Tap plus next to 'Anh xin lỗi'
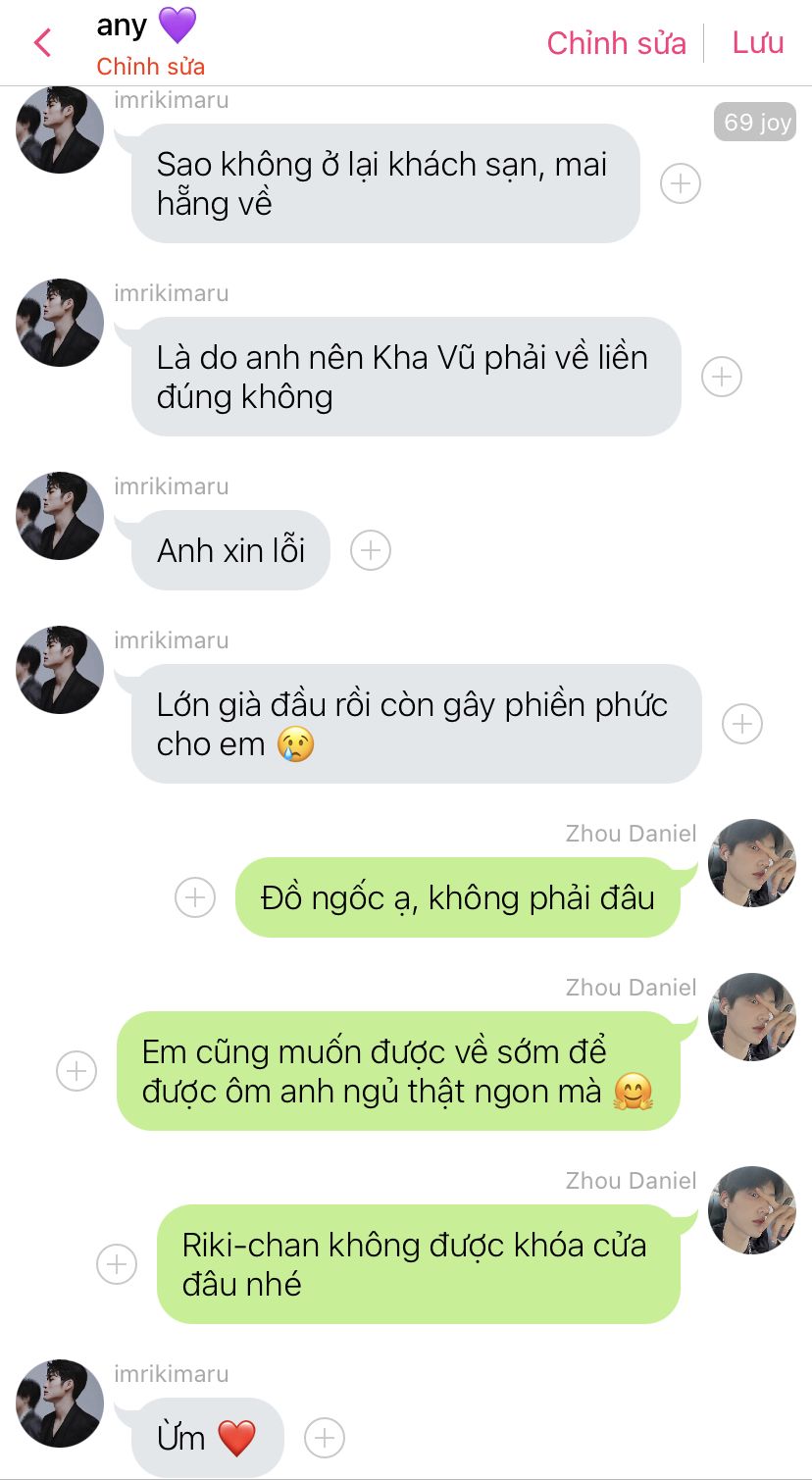Viewport: 812px width, 1480px height. click(371, 550)
